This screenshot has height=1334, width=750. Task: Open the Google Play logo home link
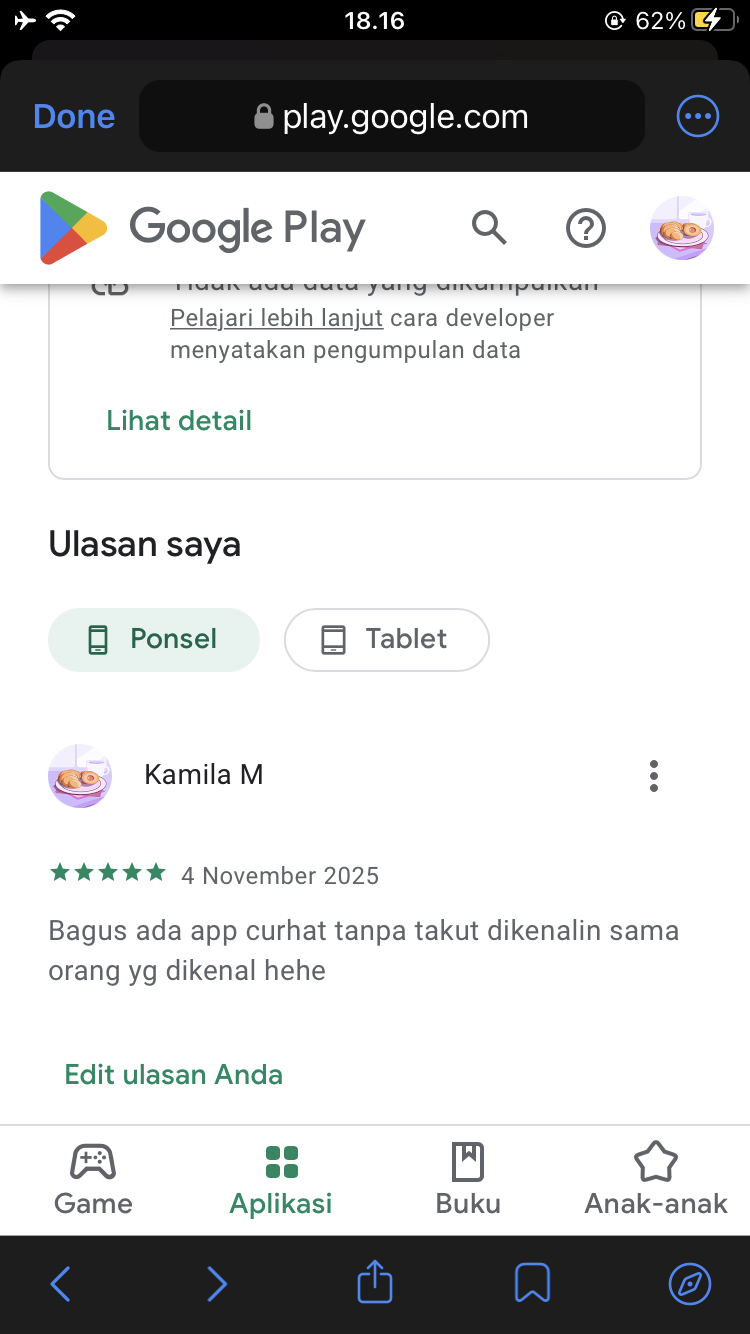click(x=202, y=229)
